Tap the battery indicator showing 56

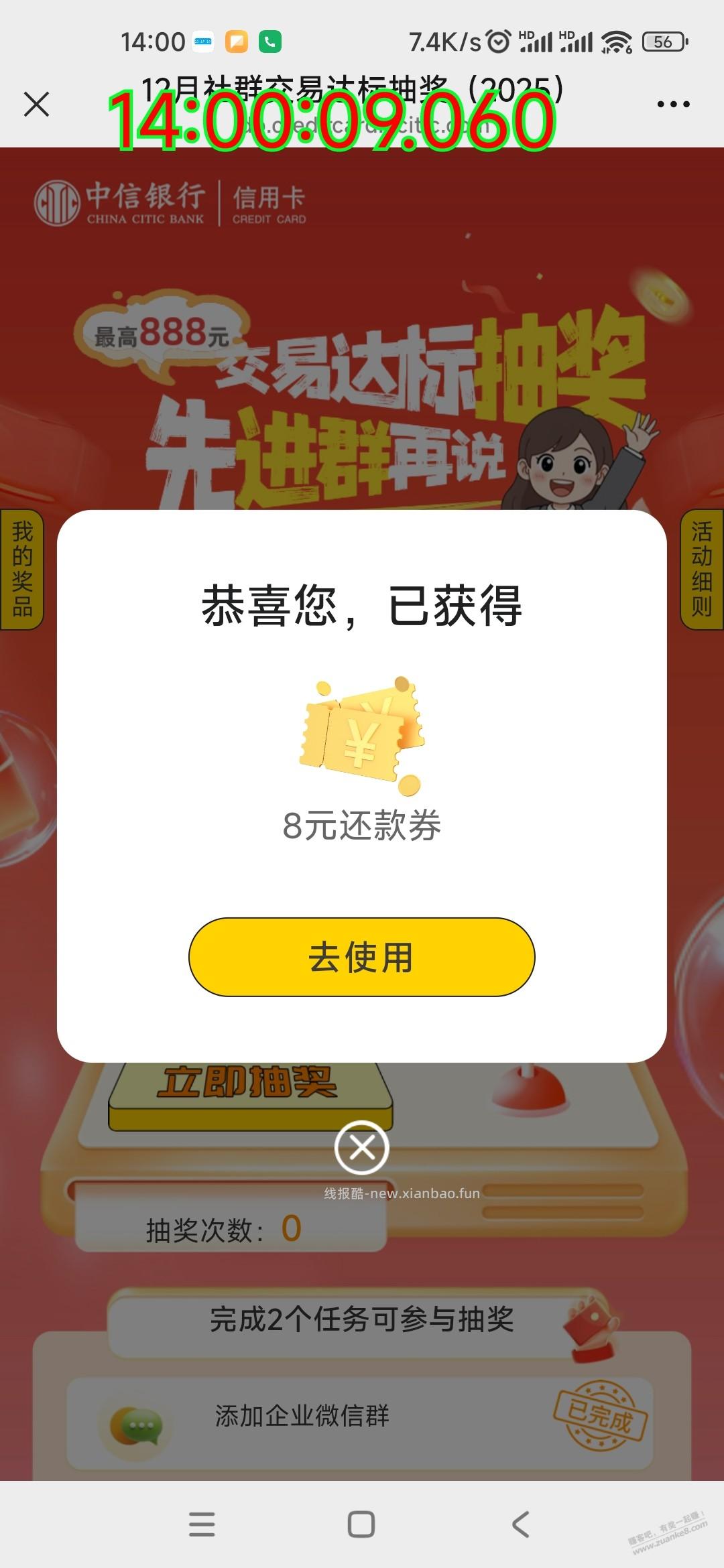pos(664,42)
